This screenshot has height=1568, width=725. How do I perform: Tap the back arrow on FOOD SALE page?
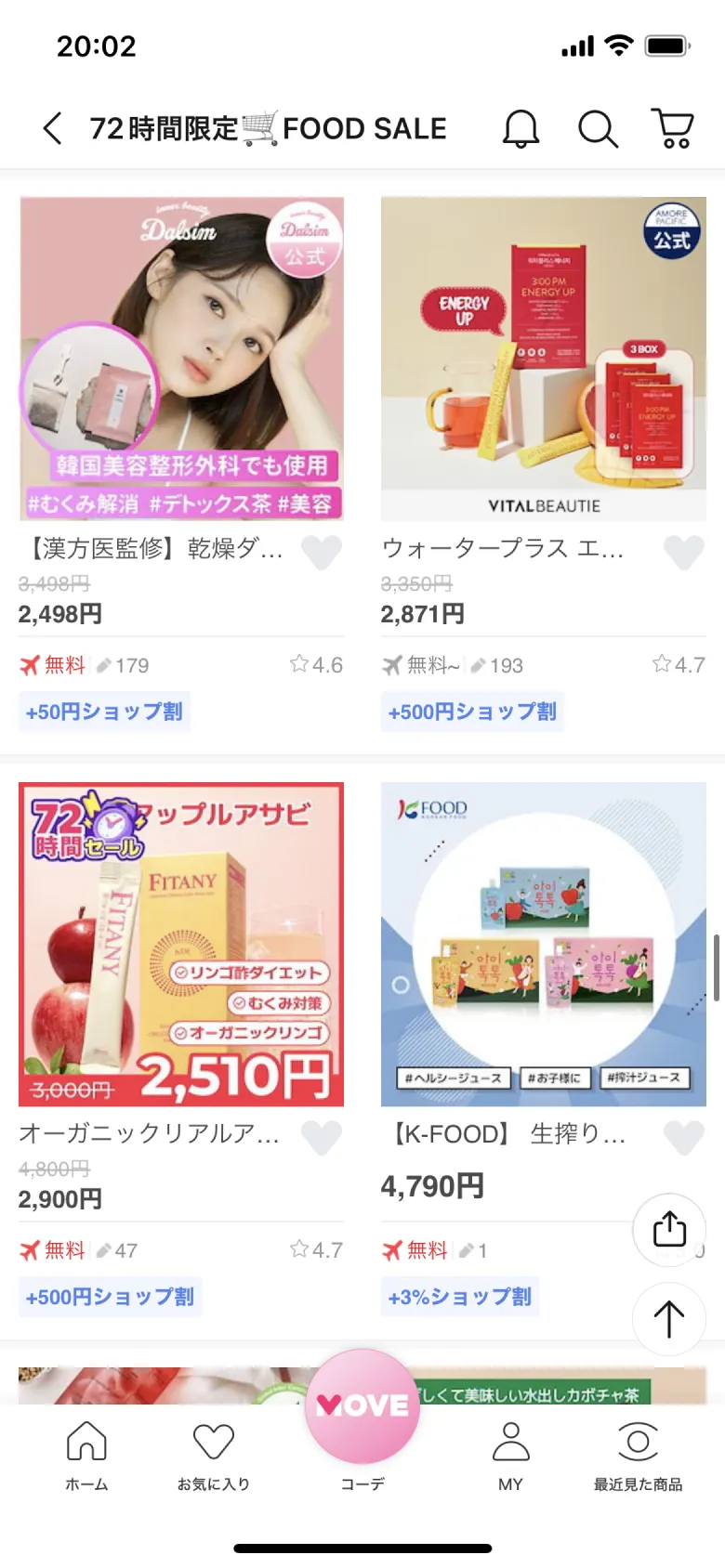pos(52,129)
